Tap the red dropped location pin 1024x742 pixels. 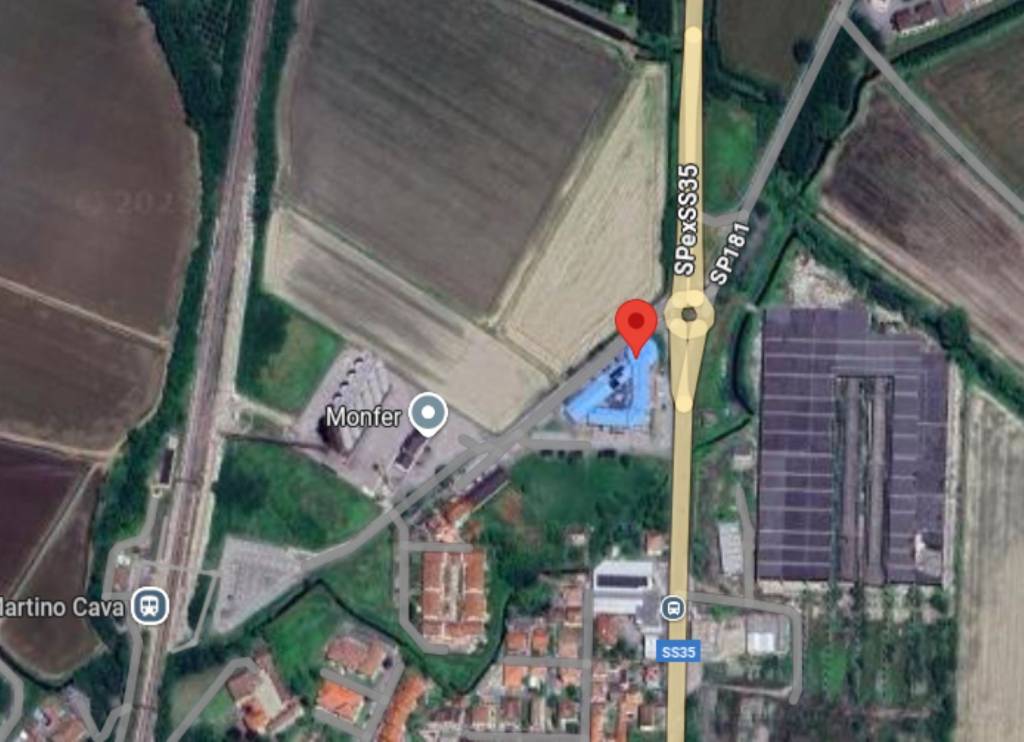point(636,324)
